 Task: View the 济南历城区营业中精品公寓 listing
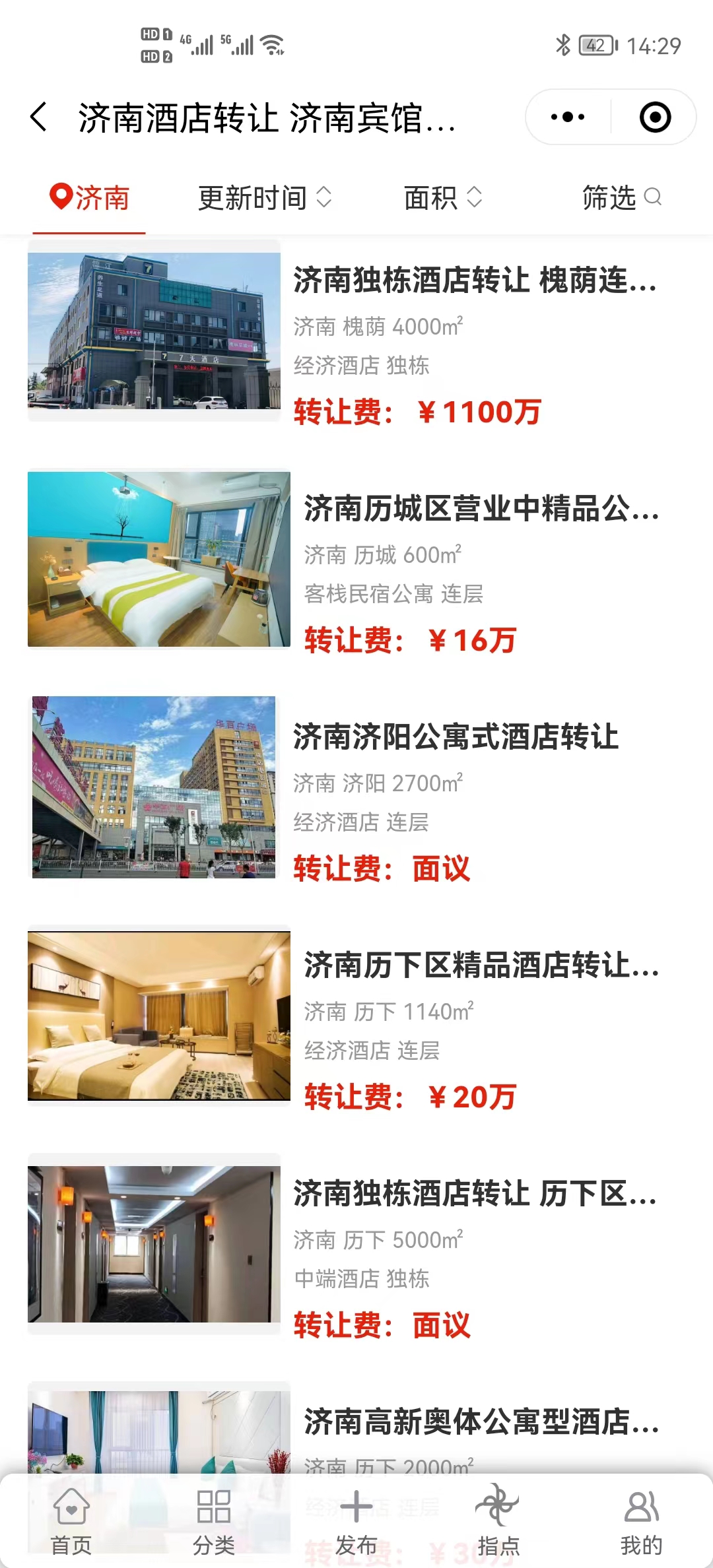(x=481, y=509)
